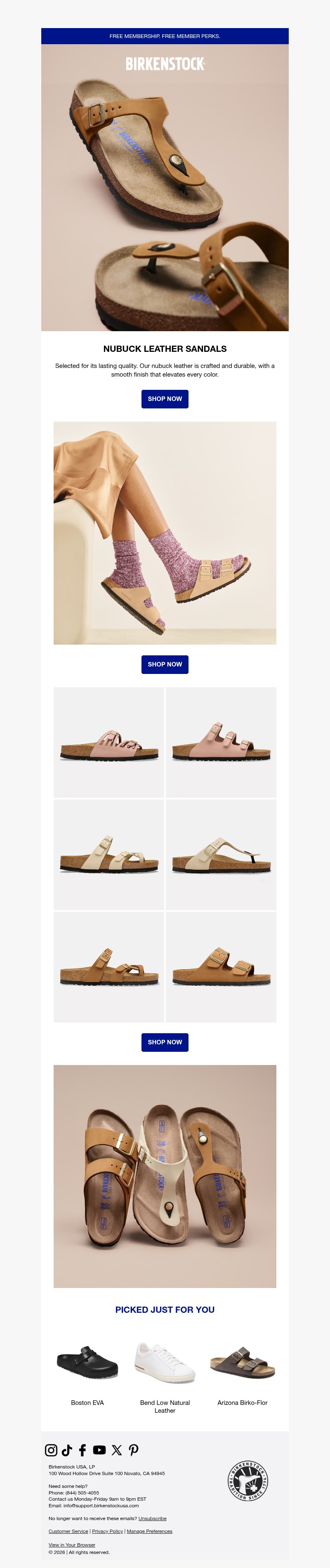This screenshot has width=330, height=1568.
Task: Go to the YouTube channel
Action: [99, 1450]
